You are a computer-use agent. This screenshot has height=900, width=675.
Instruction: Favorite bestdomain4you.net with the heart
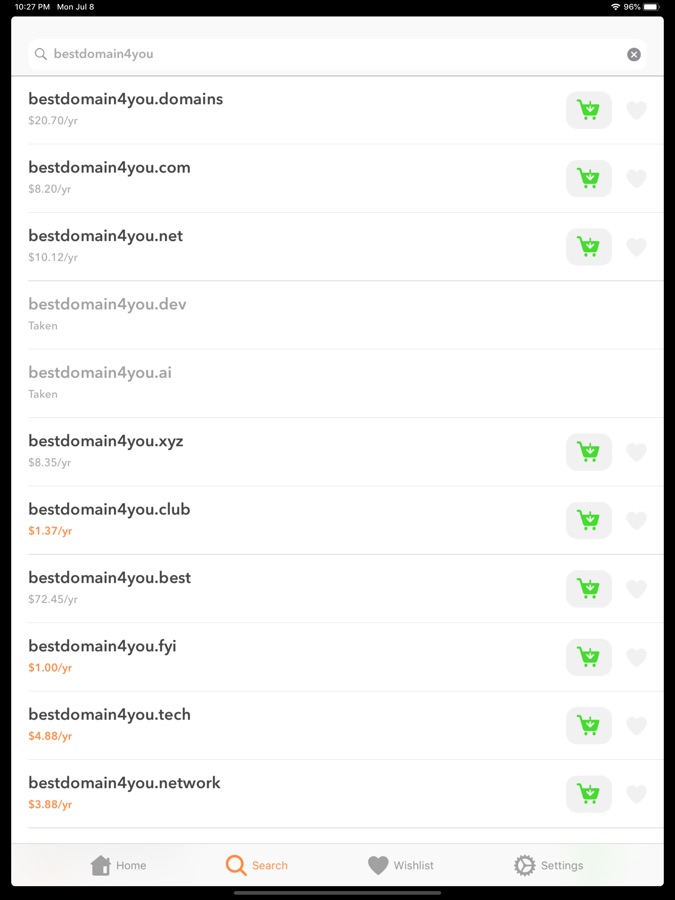(x=636, y=247)
